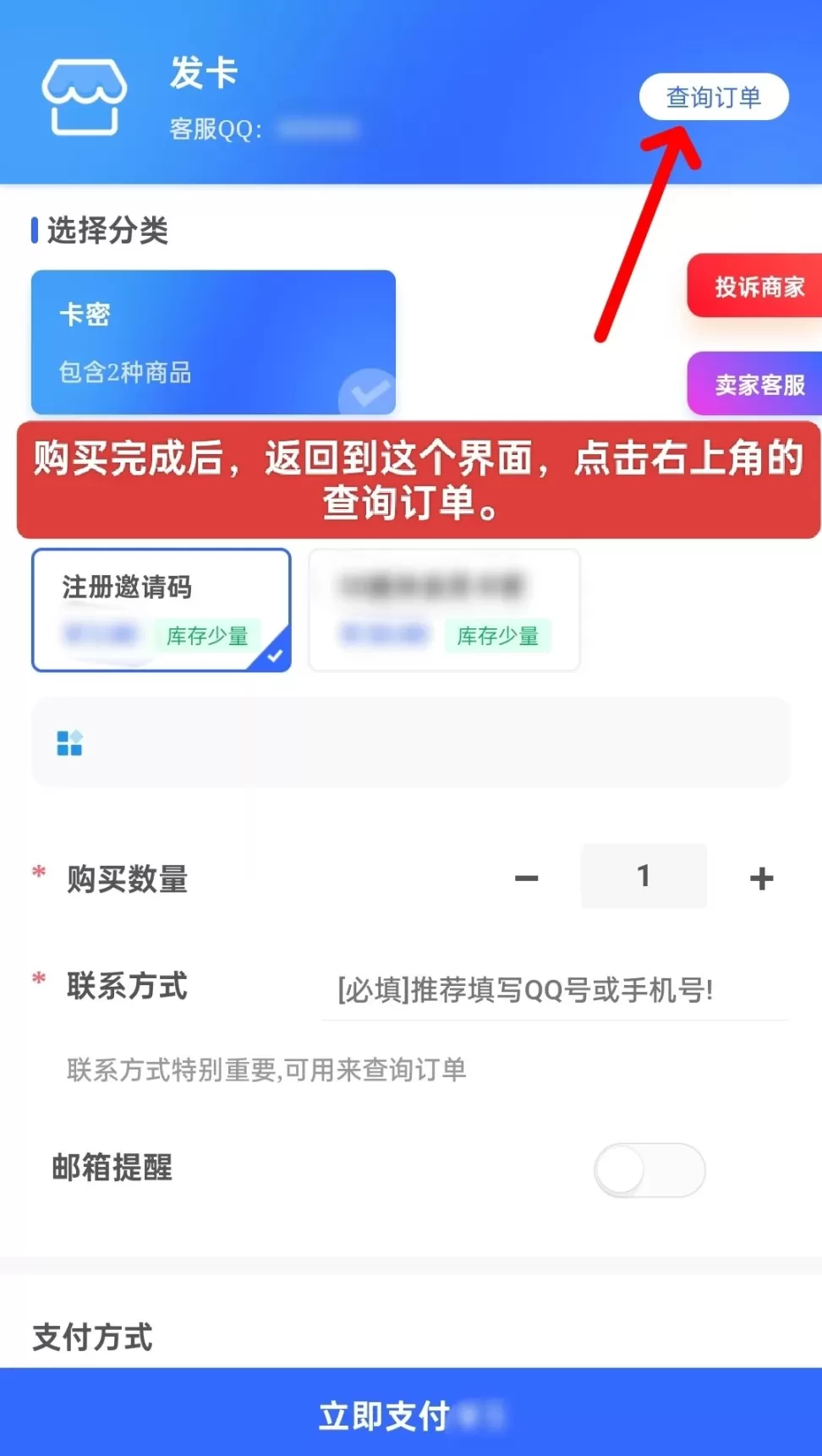Tap the 投诉商家 complaint button
822x1456 pixels.
(x=758, y=287)
